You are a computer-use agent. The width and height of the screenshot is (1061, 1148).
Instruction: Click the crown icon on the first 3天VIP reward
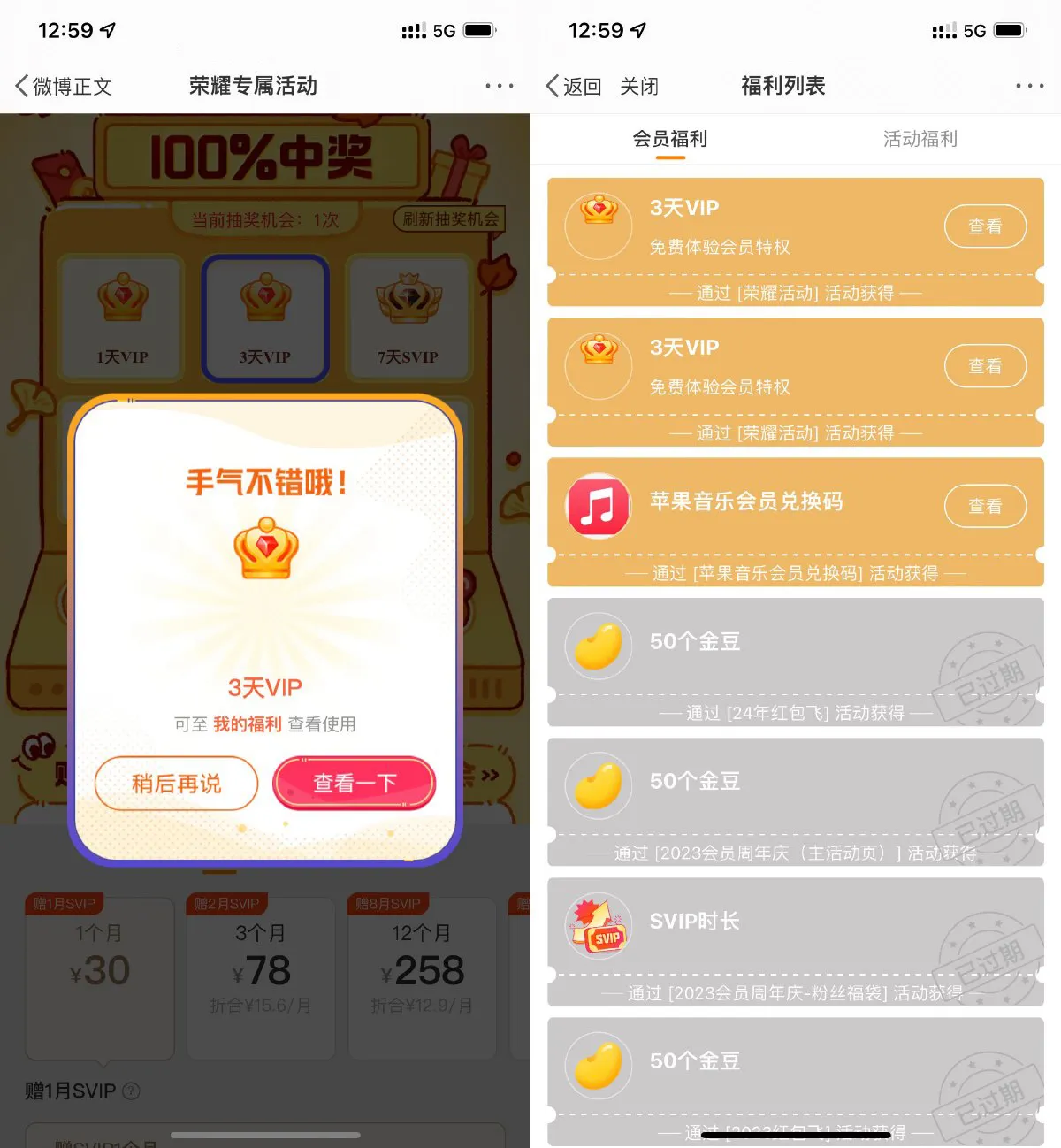tap(599, 226)
